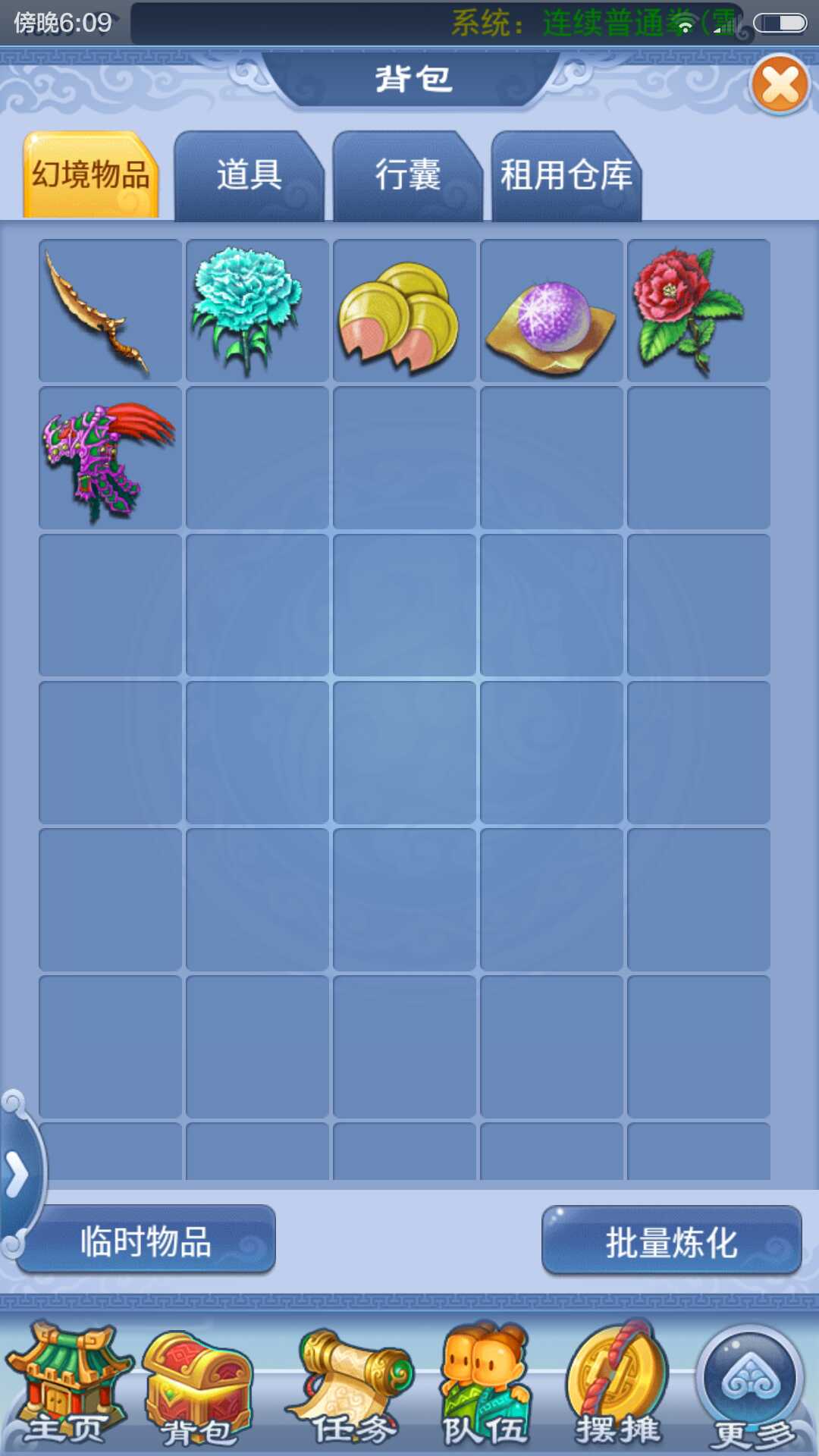Viewport: 819px width, 1456px height.
Task: Switch to the 行囊 tab
Action: coord(407,176)
